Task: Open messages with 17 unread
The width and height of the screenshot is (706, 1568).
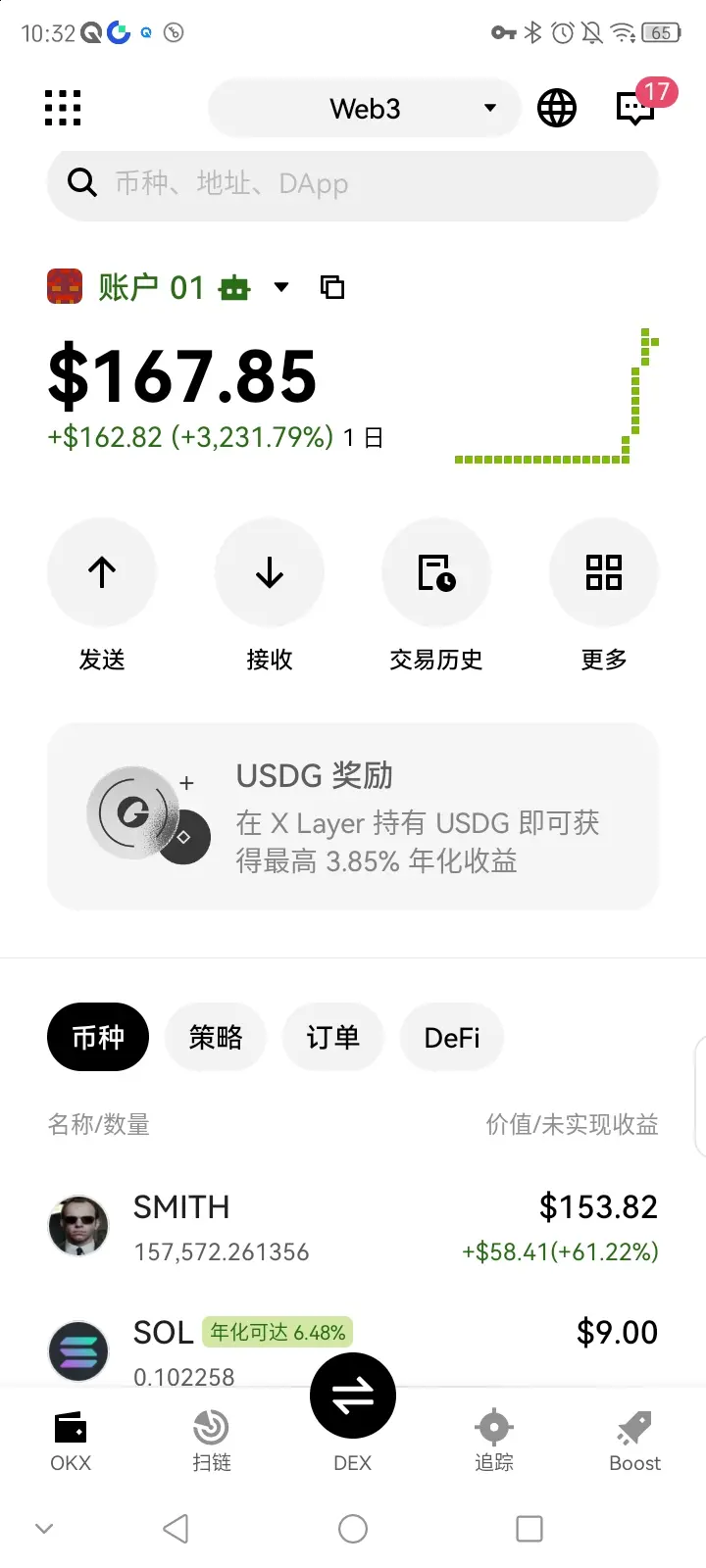Action: pyautogui.click(x=635, y=107)
